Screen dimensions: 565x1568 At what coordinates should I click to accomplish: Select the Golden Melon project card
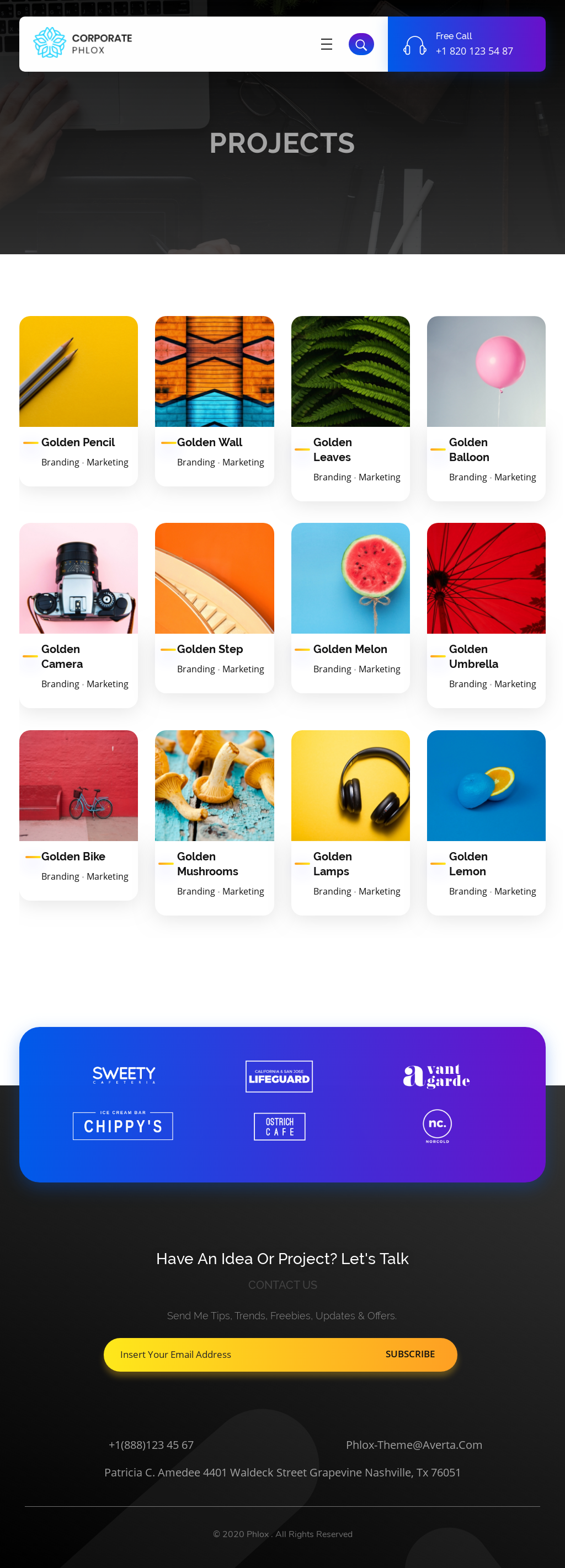pyautogui.click(x=350, y=649)
